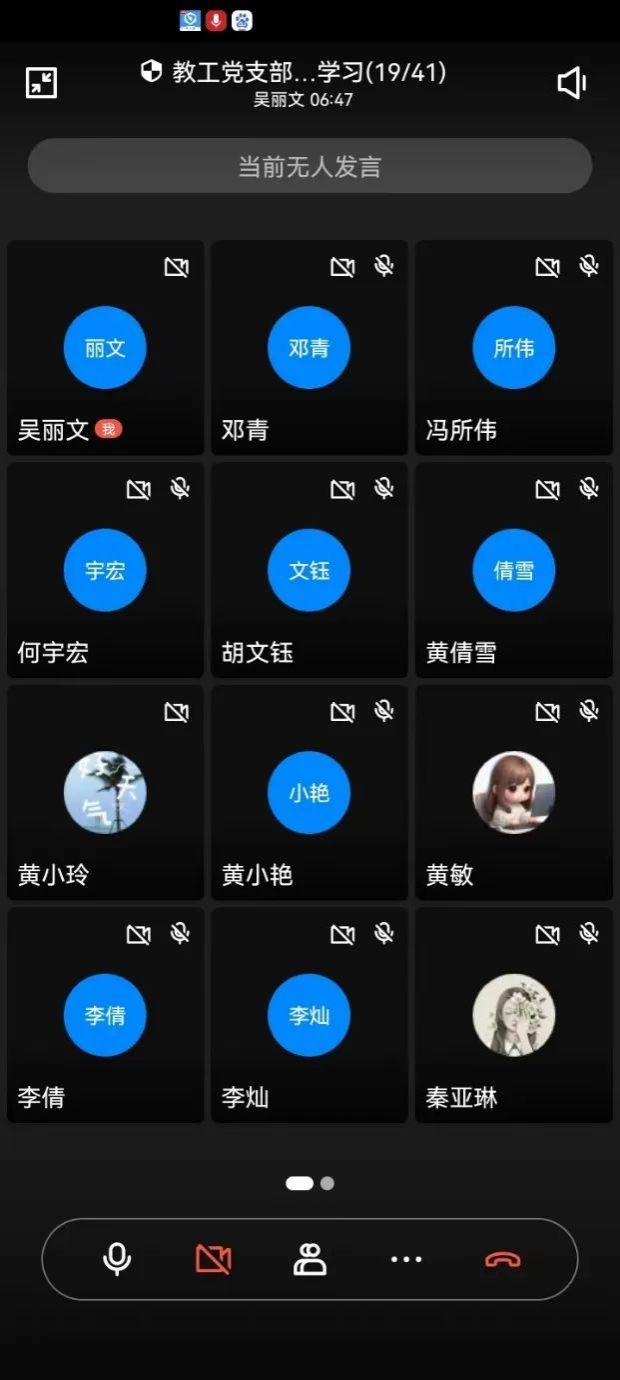
Task: Open the participants list
Action: pyautogui.click(x=310, y=1259)
